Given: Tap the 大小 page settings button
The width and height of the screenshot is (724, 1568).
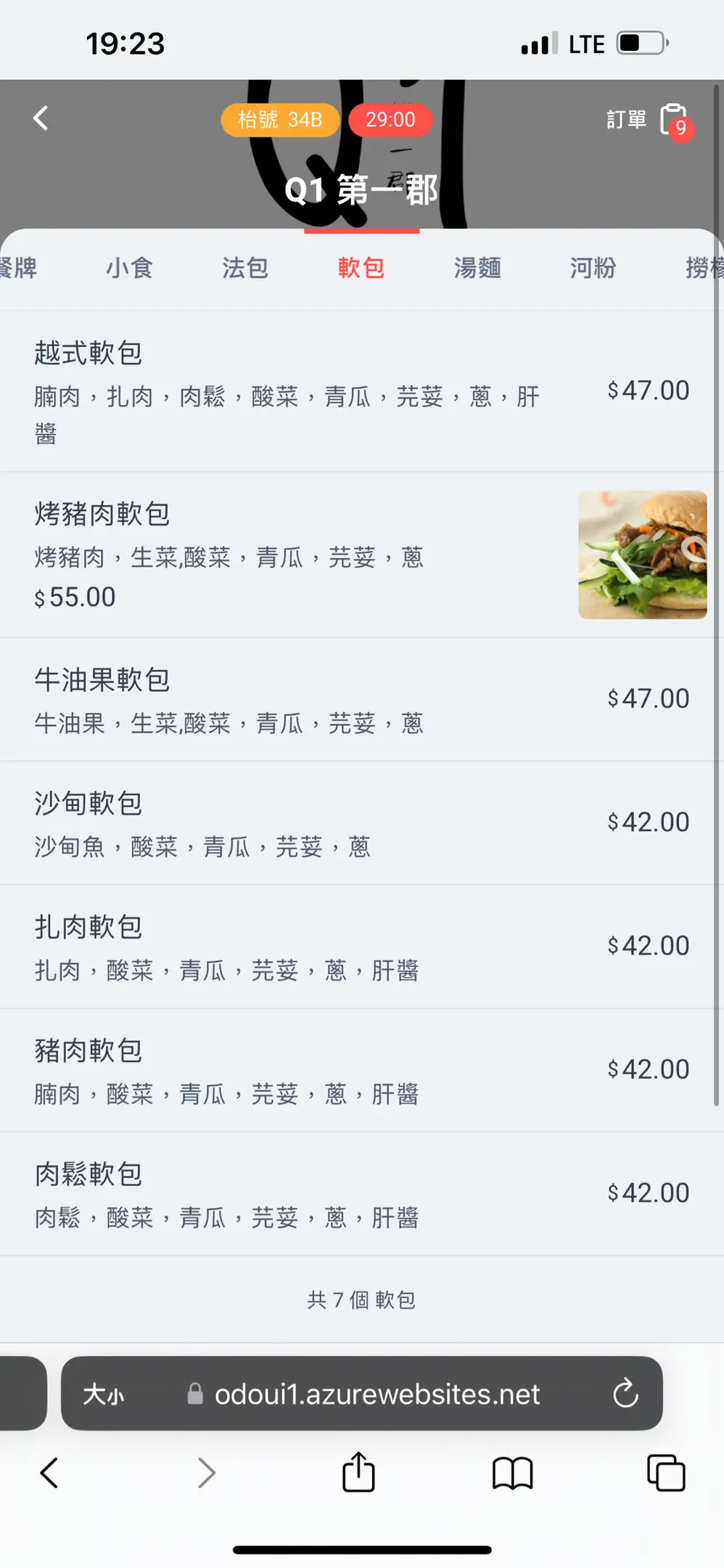Looking at the screenshot, I should pos(104,1393).
